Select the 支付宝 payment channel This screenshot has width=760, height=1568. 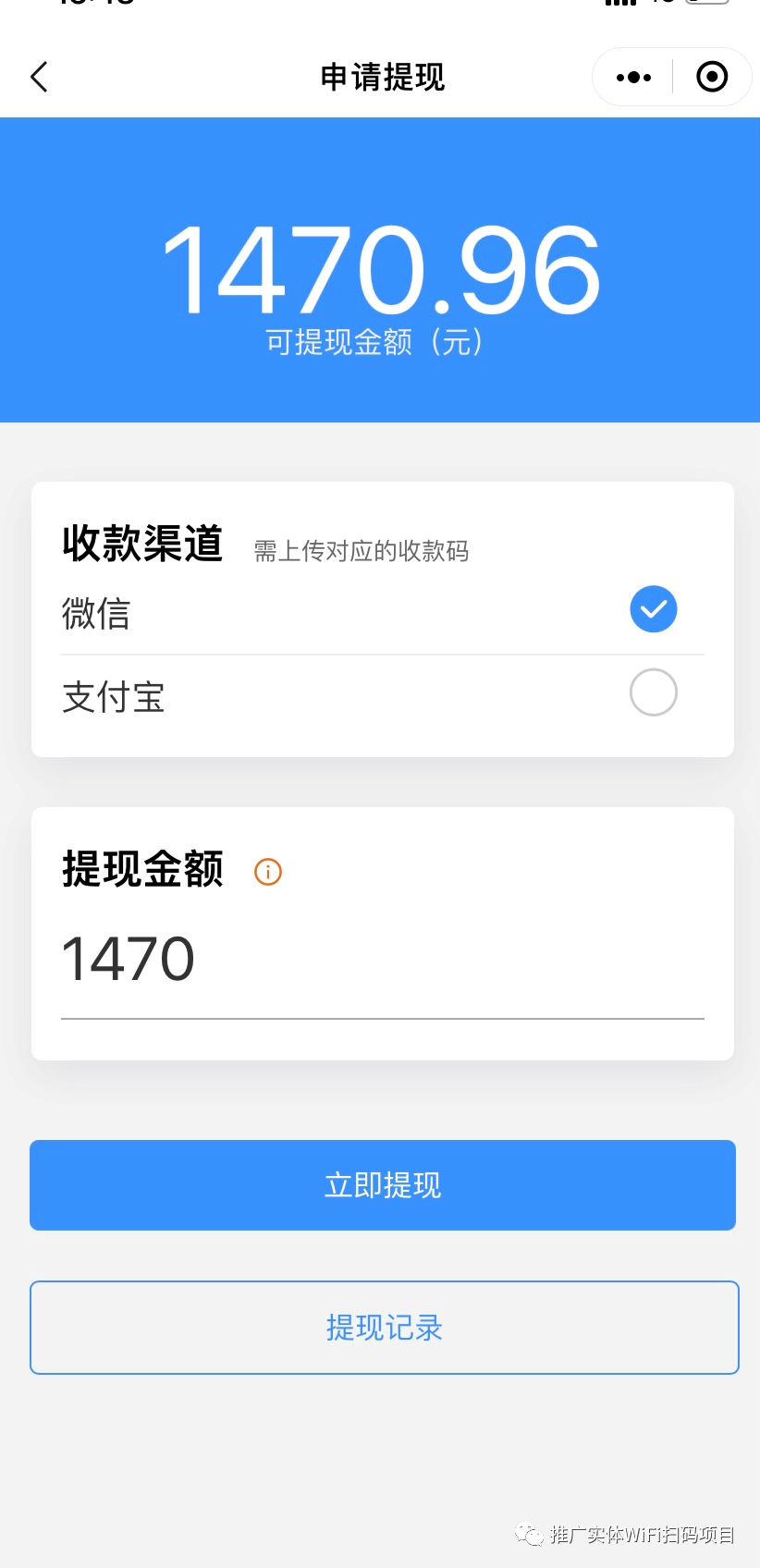[113, 698]
